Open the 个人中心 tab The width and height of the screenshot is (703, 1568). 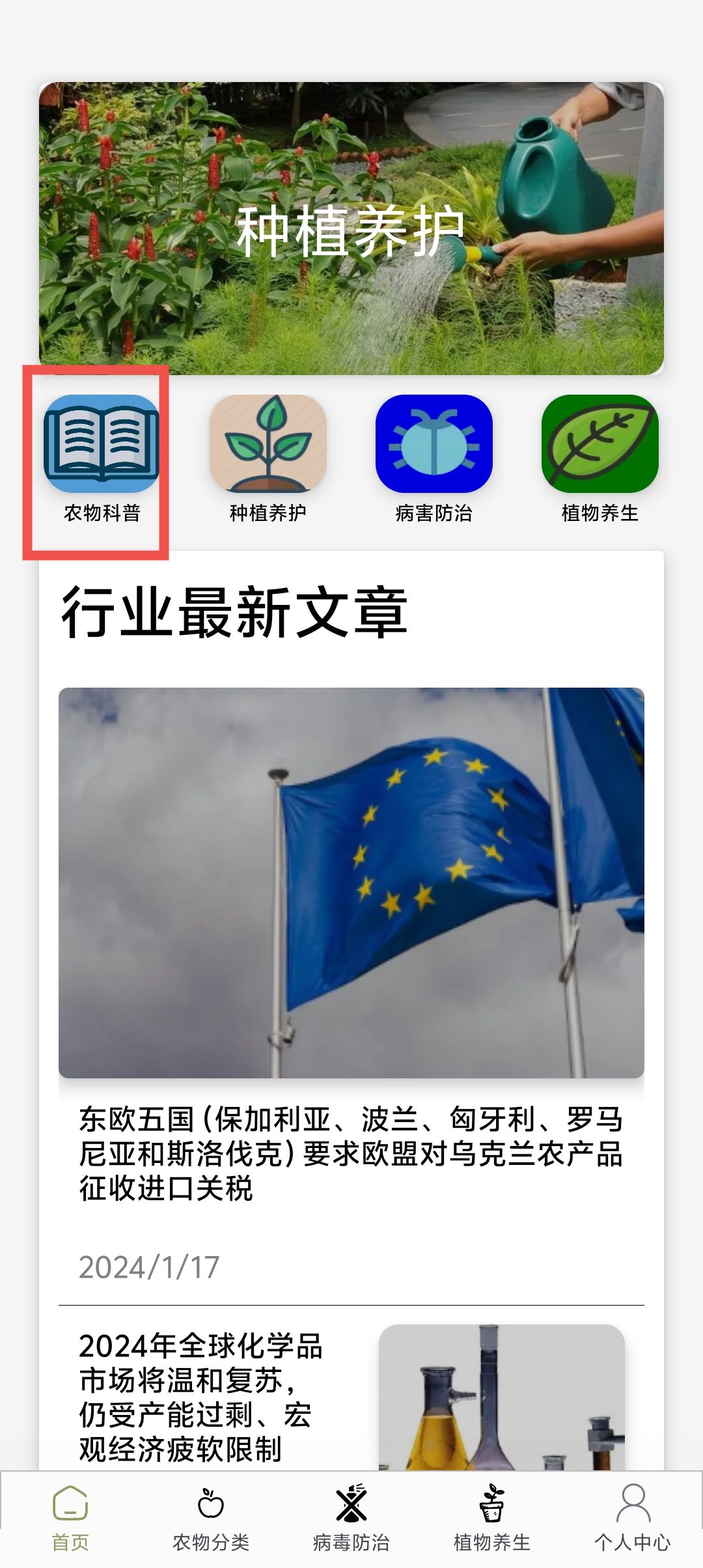pyautogui.click(x=632, y=1517)
